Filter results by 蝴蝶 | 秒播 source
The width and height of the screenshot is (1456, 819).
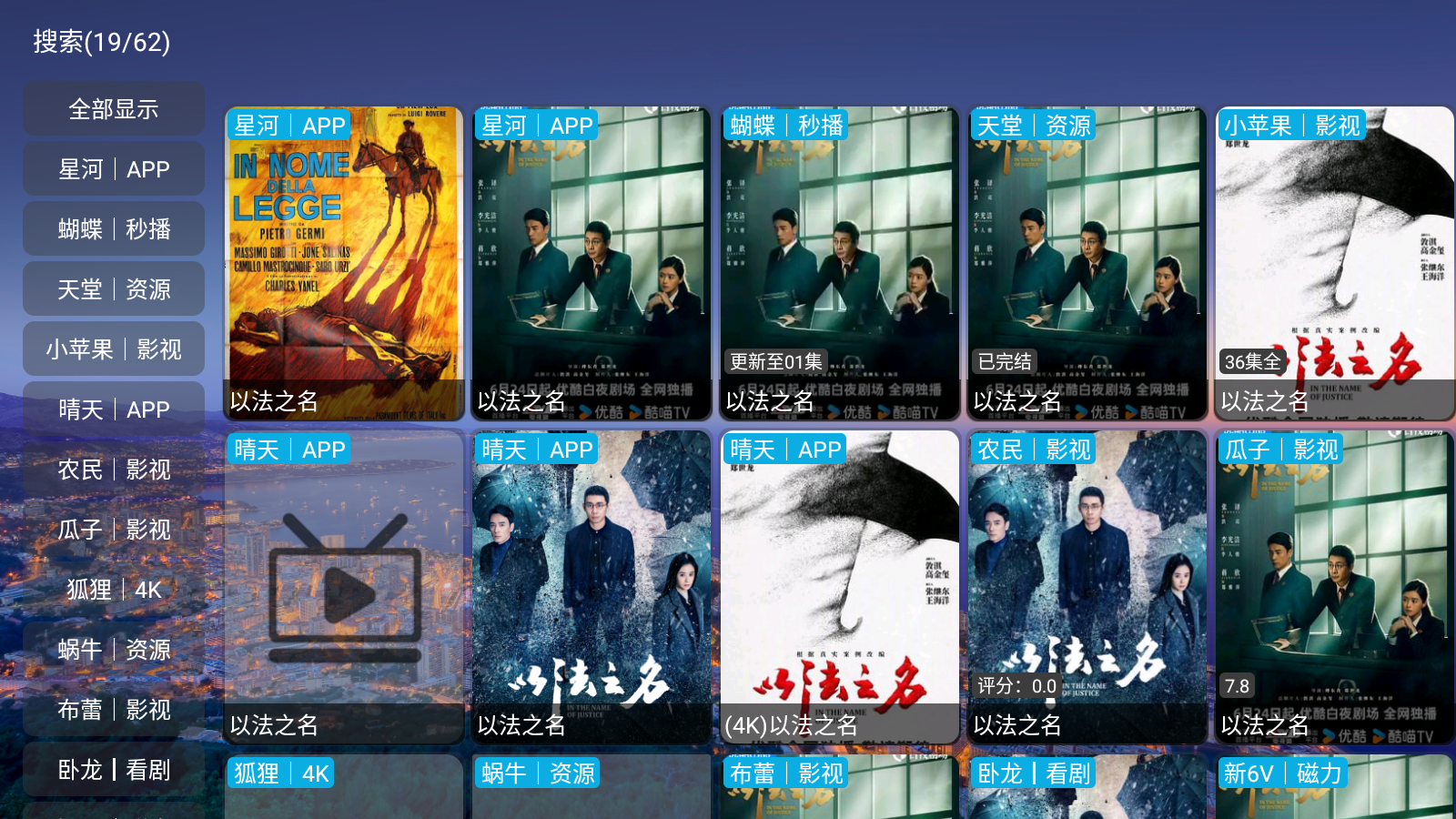114,229
